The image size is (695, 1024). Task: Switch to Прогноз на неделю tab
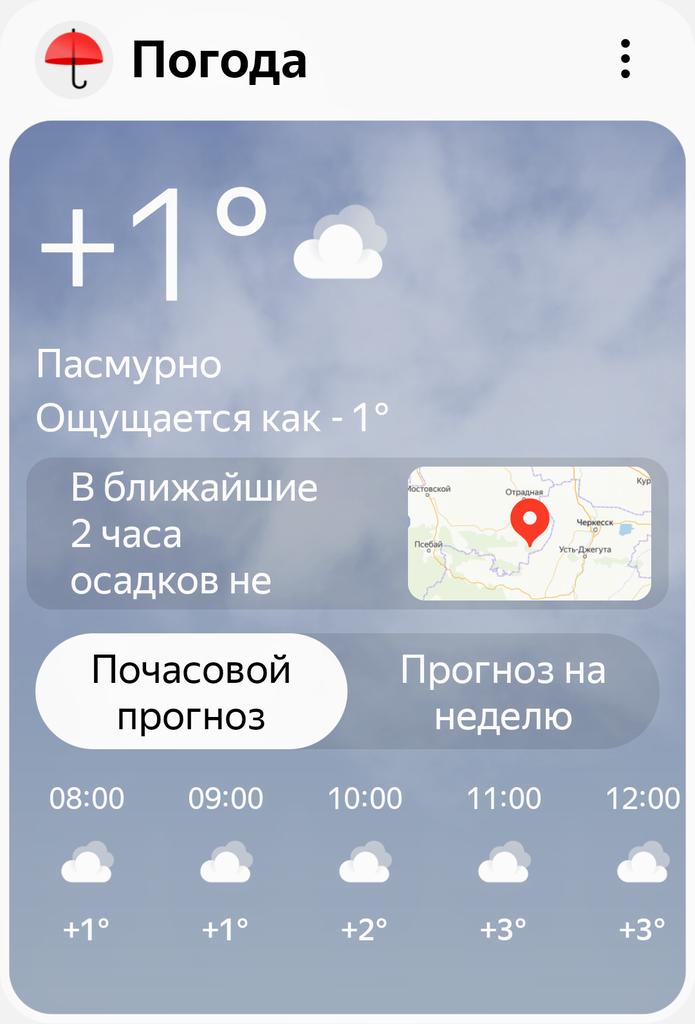[503, 692]
